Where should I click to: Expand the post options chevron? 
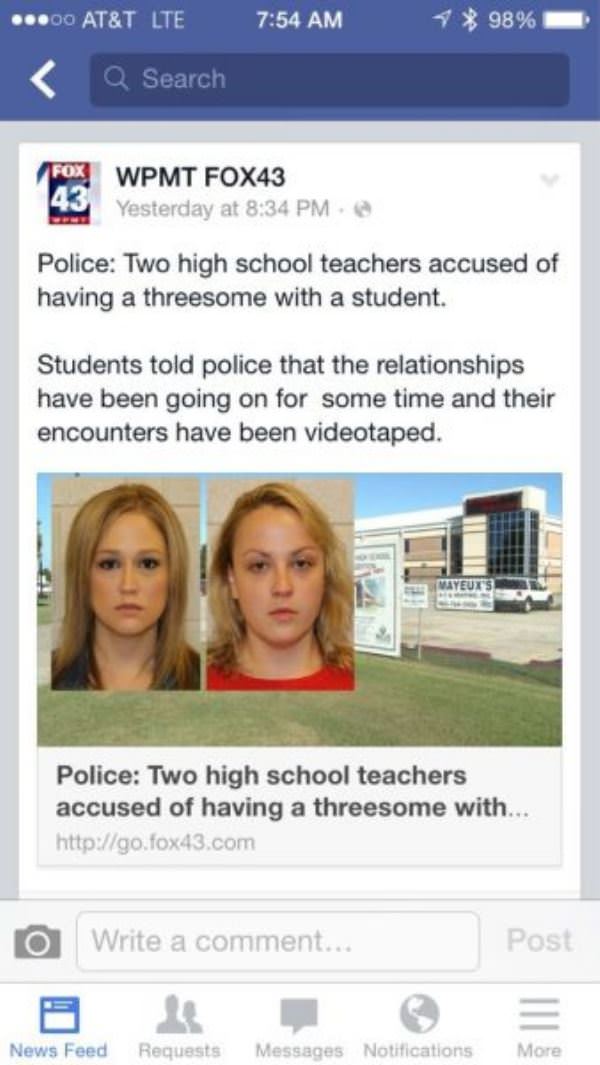coord(547,181)
